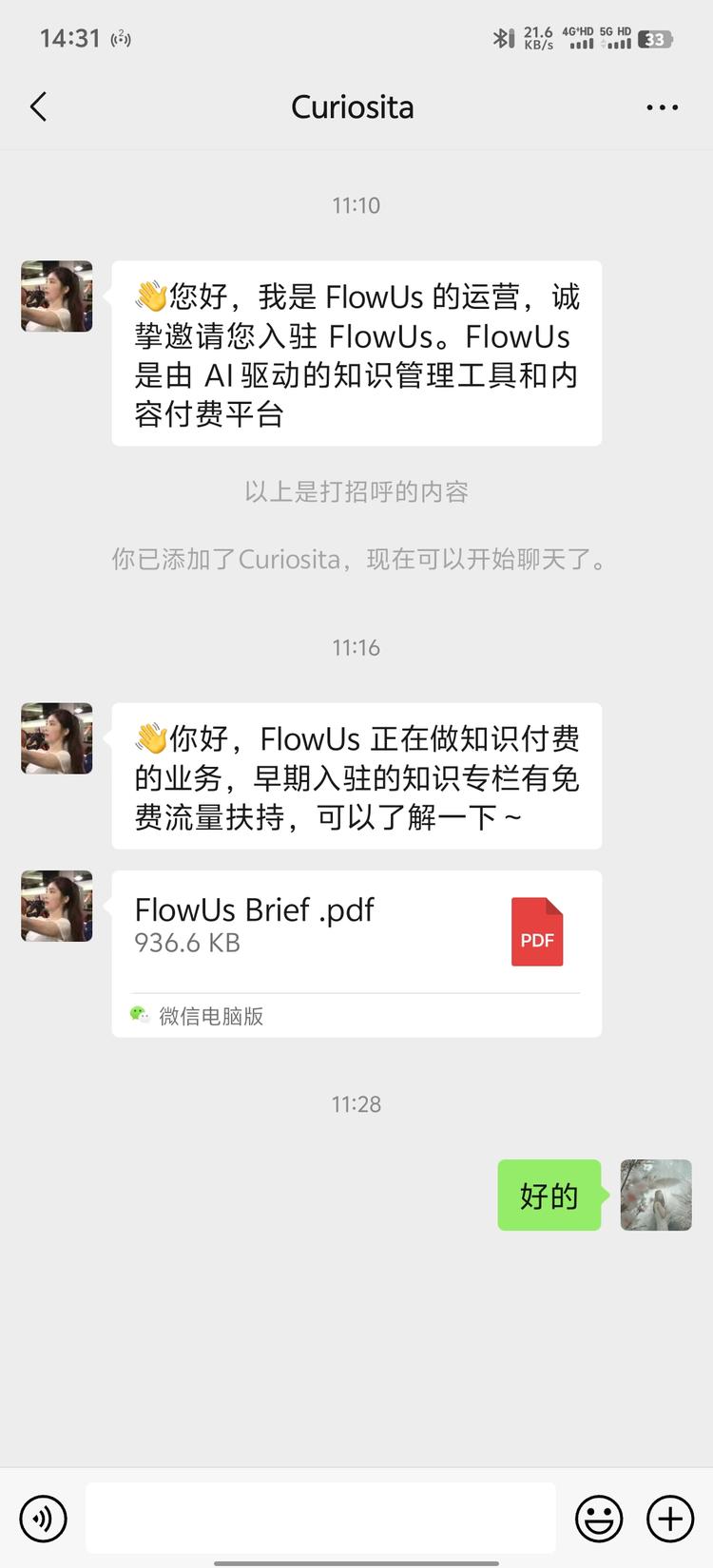Image resolution: width=713 pixels, height=1568 pixels.
Task: Open the more options ellipsis menu
Action: (661, 106)
